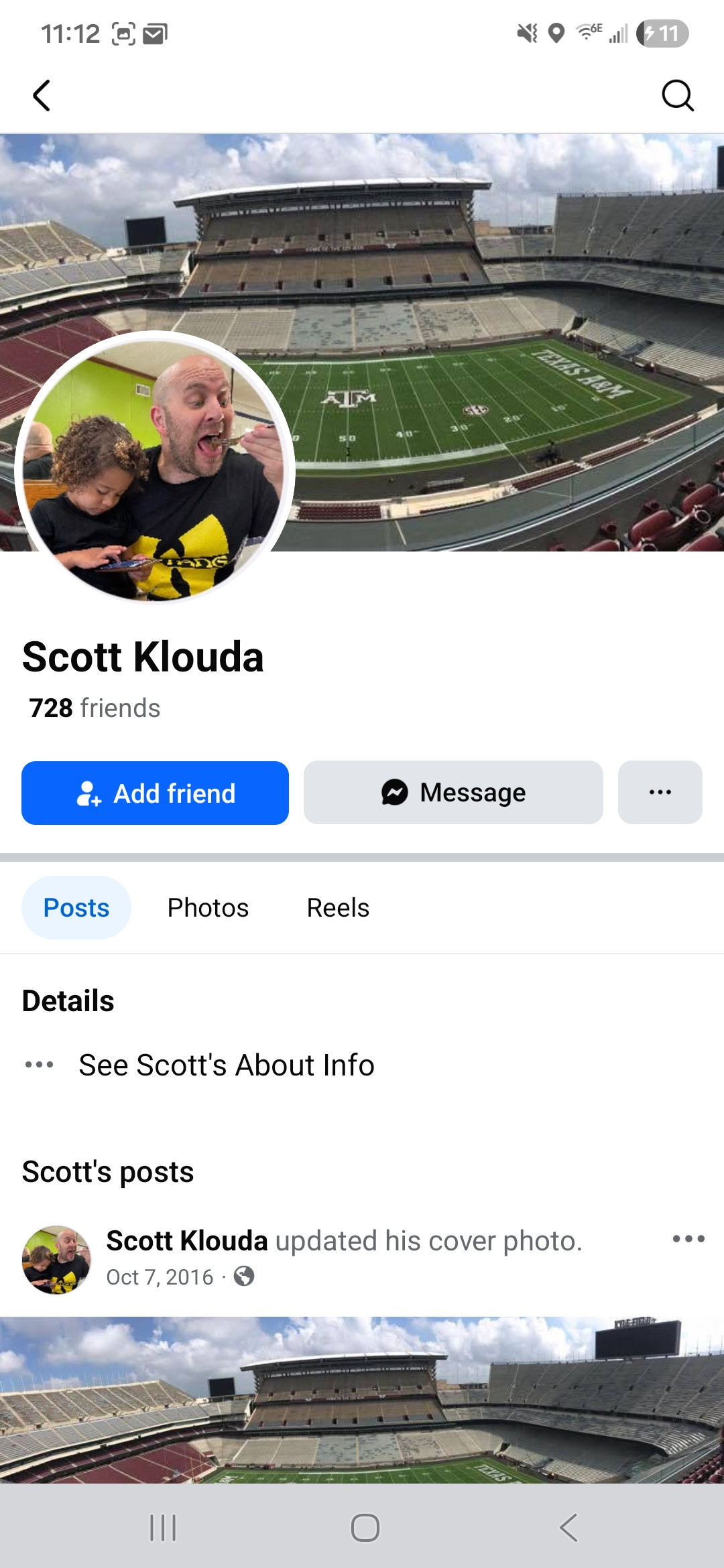Switch to the Reels tab
The width and height of the screenshot is (724, 1568).
(x=338, y=908)
